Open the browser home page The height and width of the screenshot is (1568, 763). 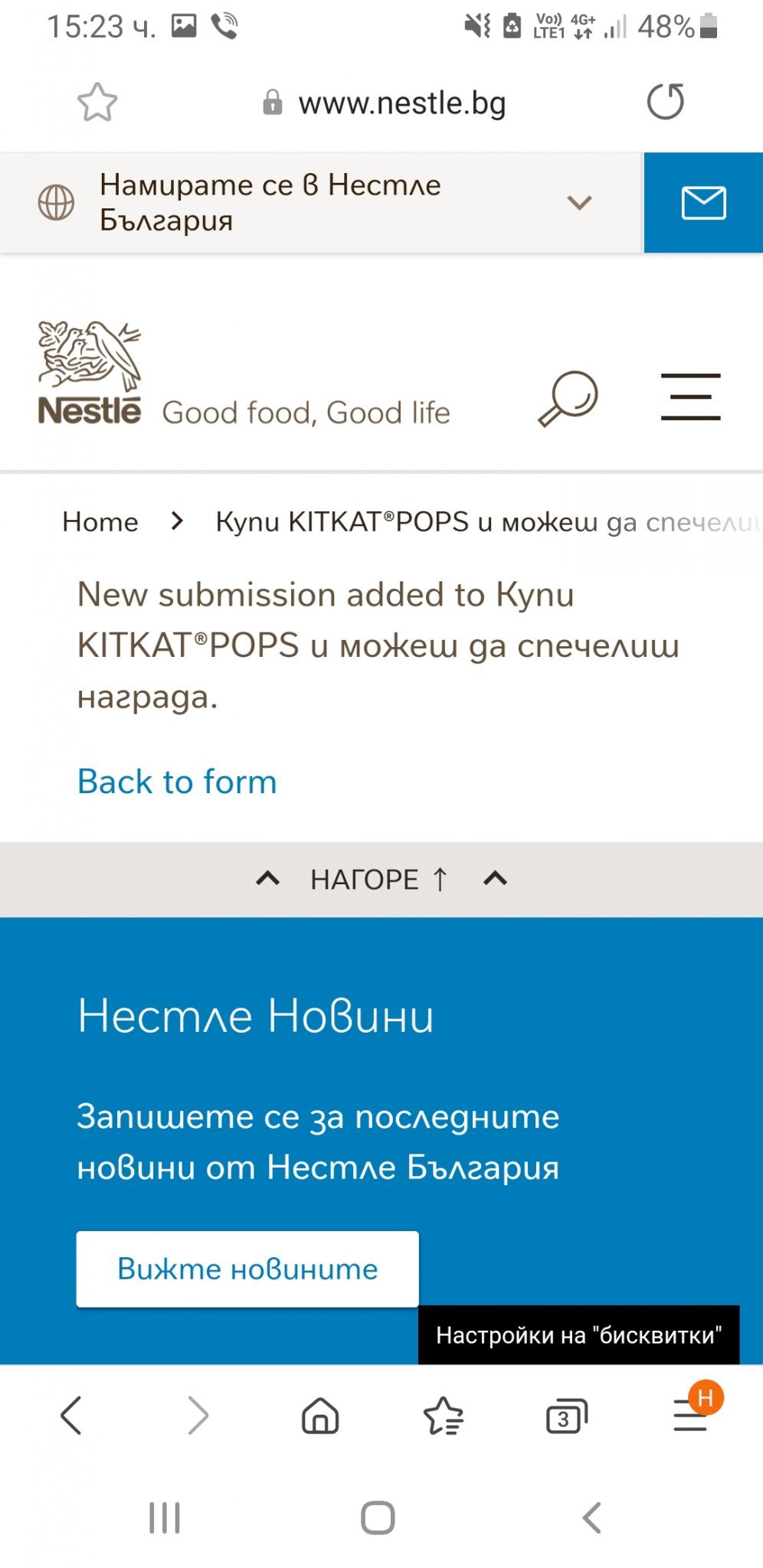320,1416
